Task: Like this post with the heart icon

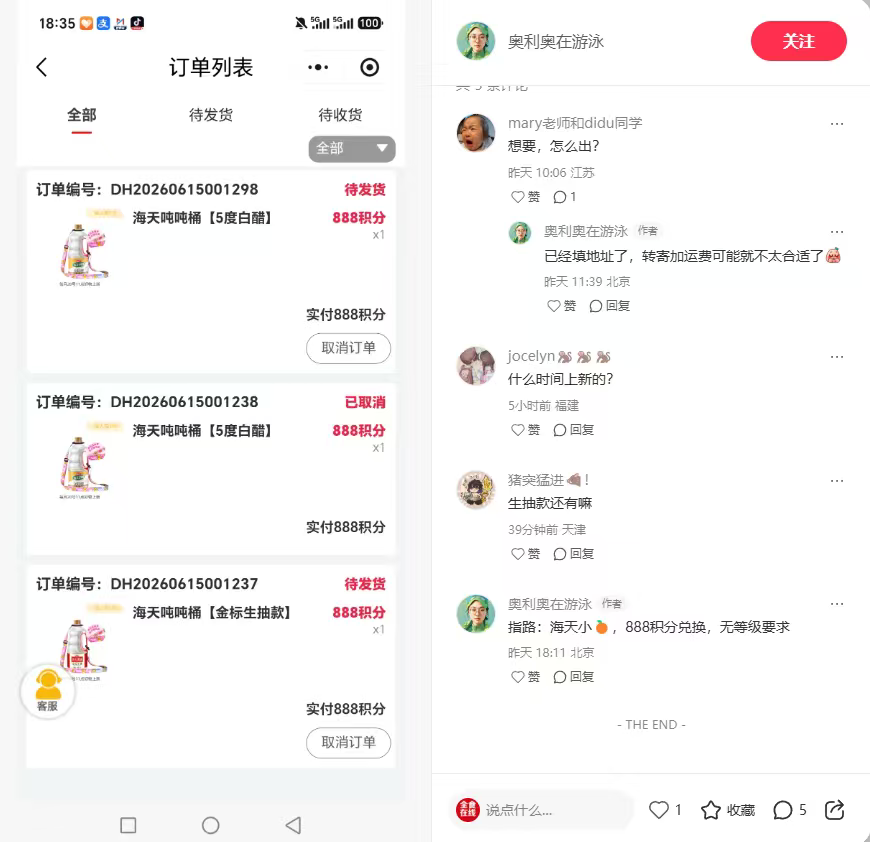Action: tap(665, 810)
